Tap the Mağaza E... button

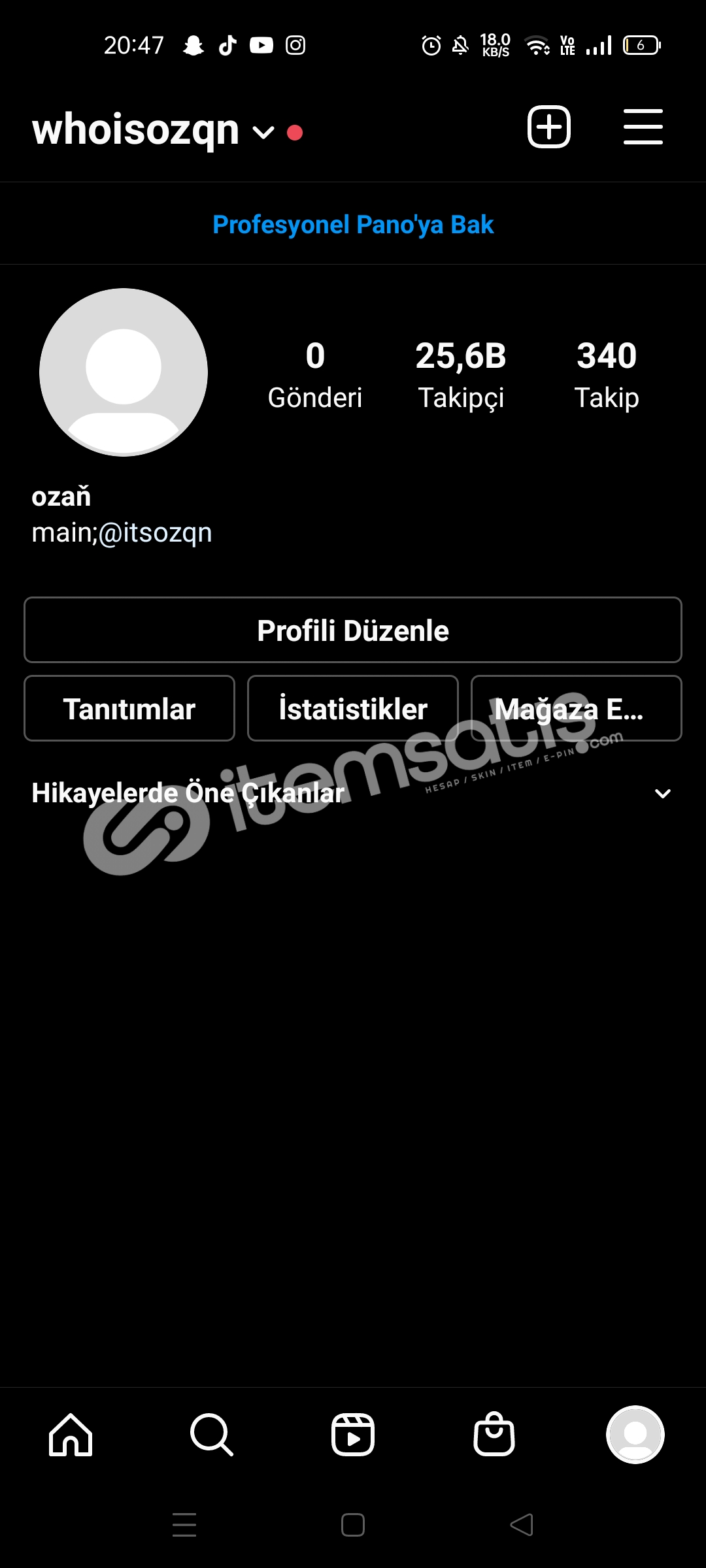tap(577, 708)
